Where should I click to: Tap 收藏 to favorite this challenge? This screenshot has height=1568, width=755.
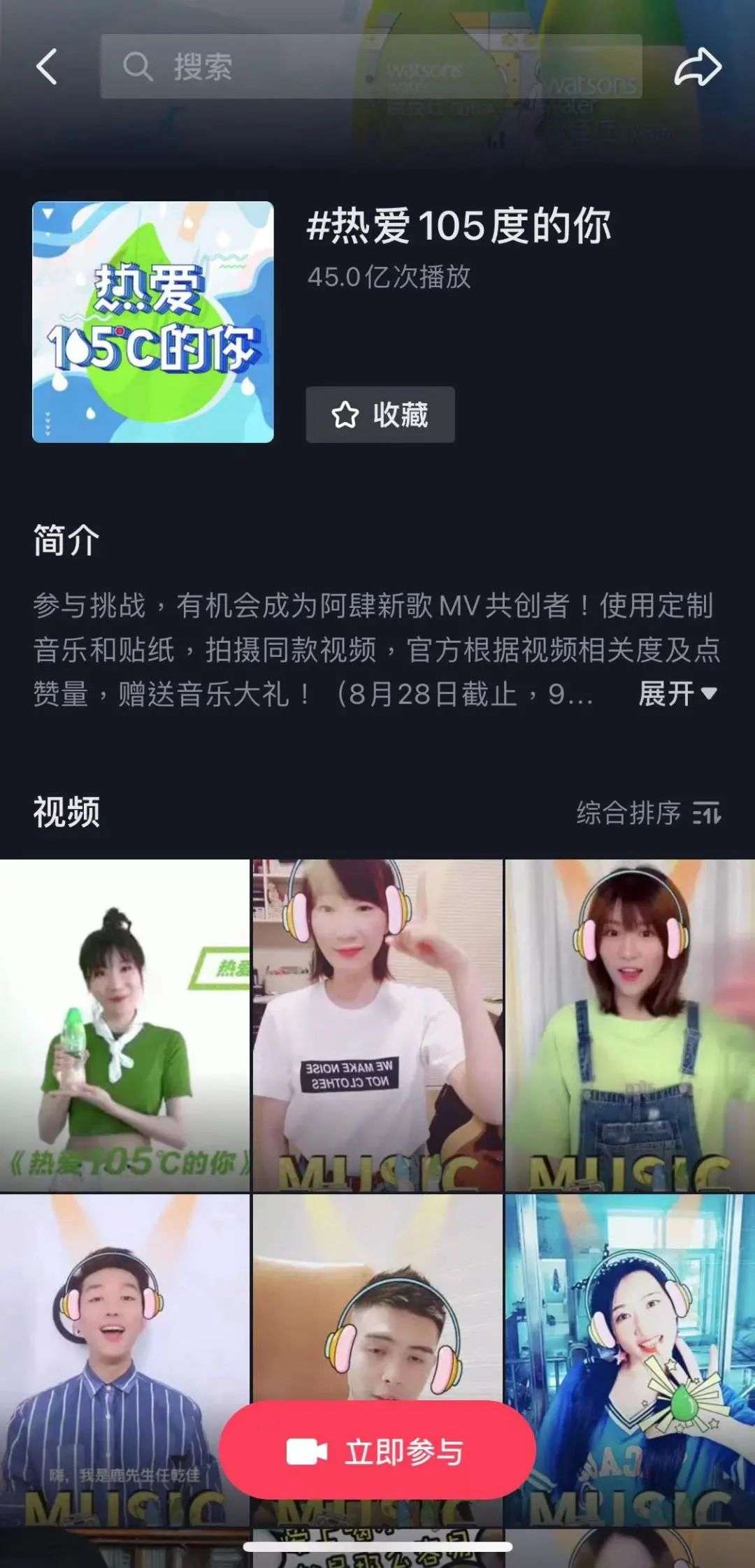380,414
